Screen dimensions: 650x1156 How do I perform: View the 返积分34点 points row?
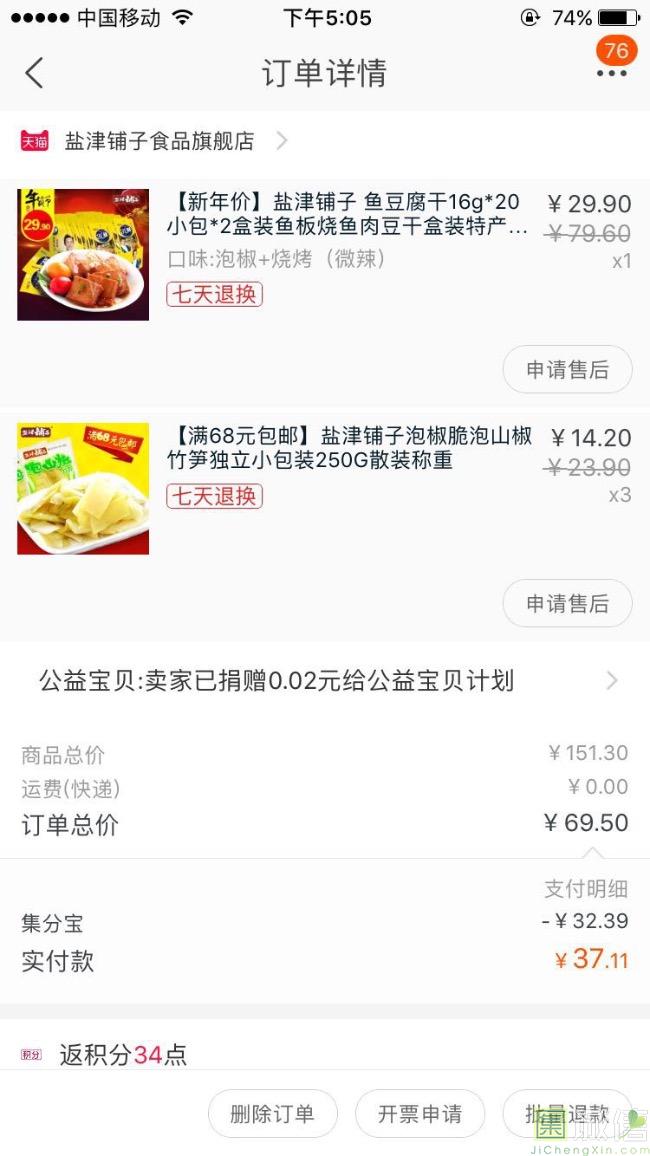point(123,1054)
